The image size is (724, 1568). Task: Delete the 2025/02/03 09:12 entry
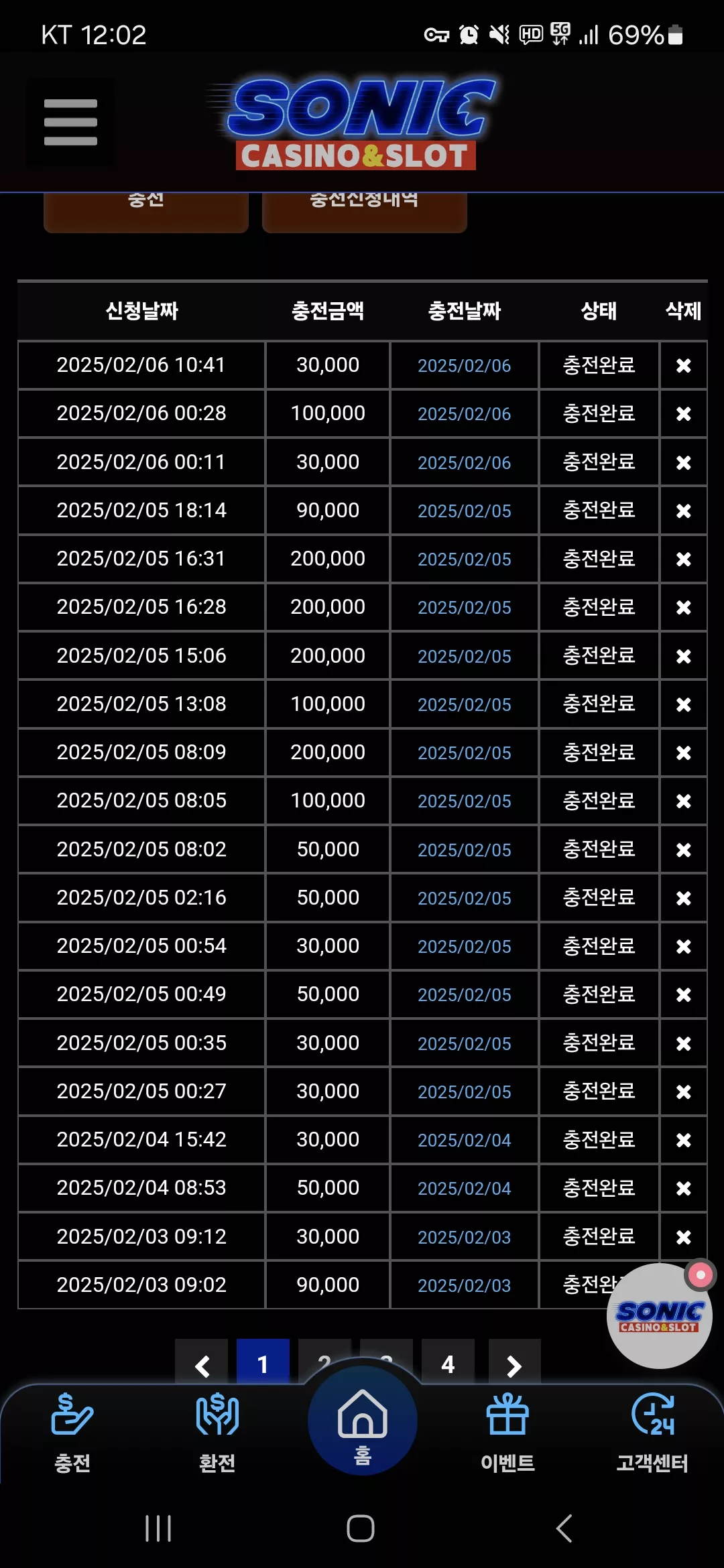683,1237
